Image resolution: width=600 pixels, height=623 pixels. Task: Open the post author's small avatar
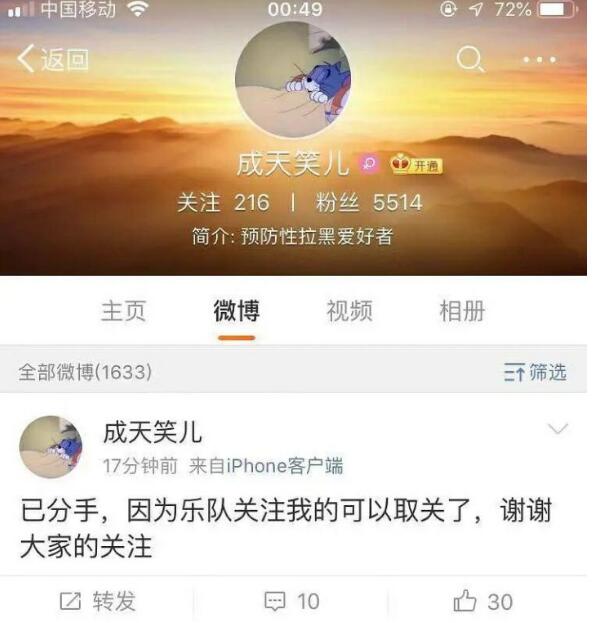click(x=51, y=446)
